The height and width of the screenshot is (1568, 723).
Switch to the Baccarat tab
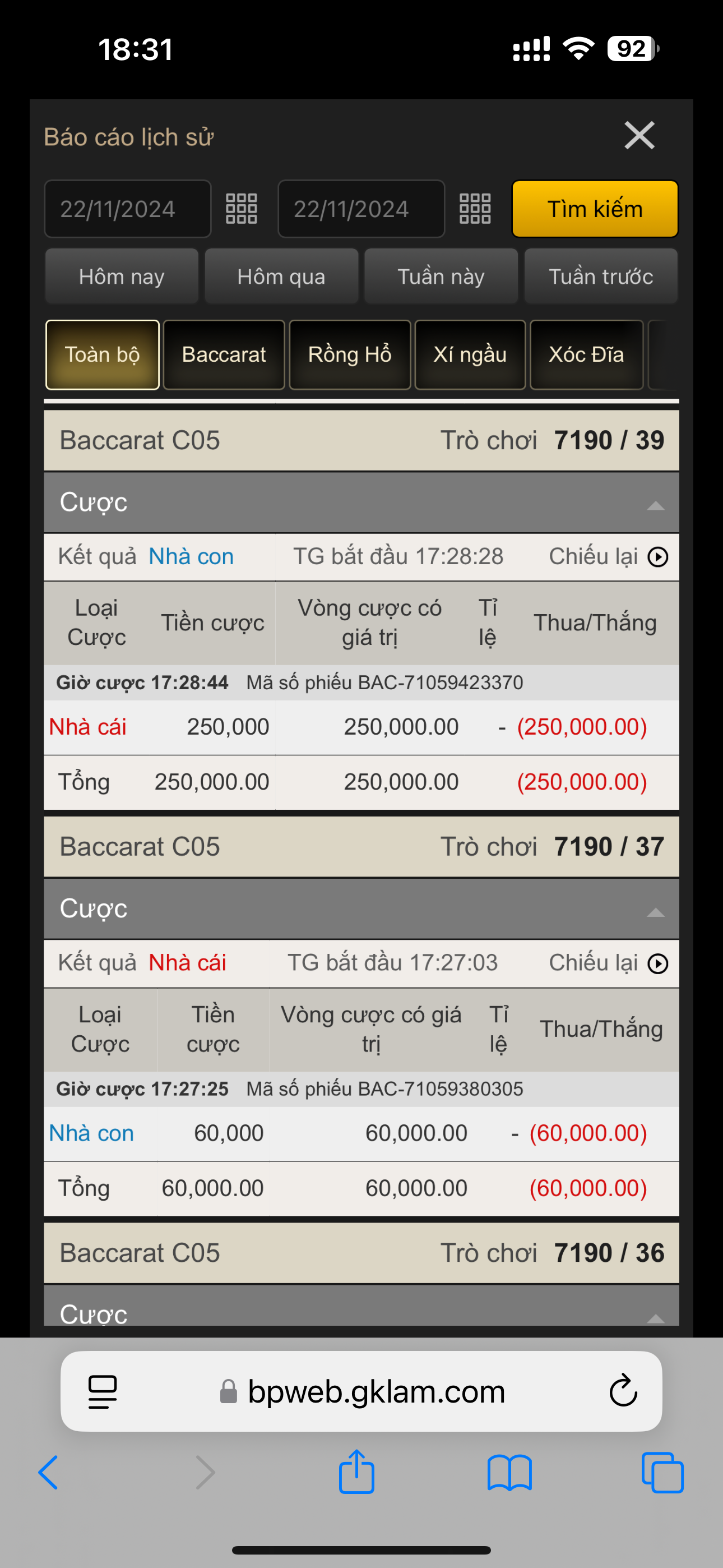point(224,354)
